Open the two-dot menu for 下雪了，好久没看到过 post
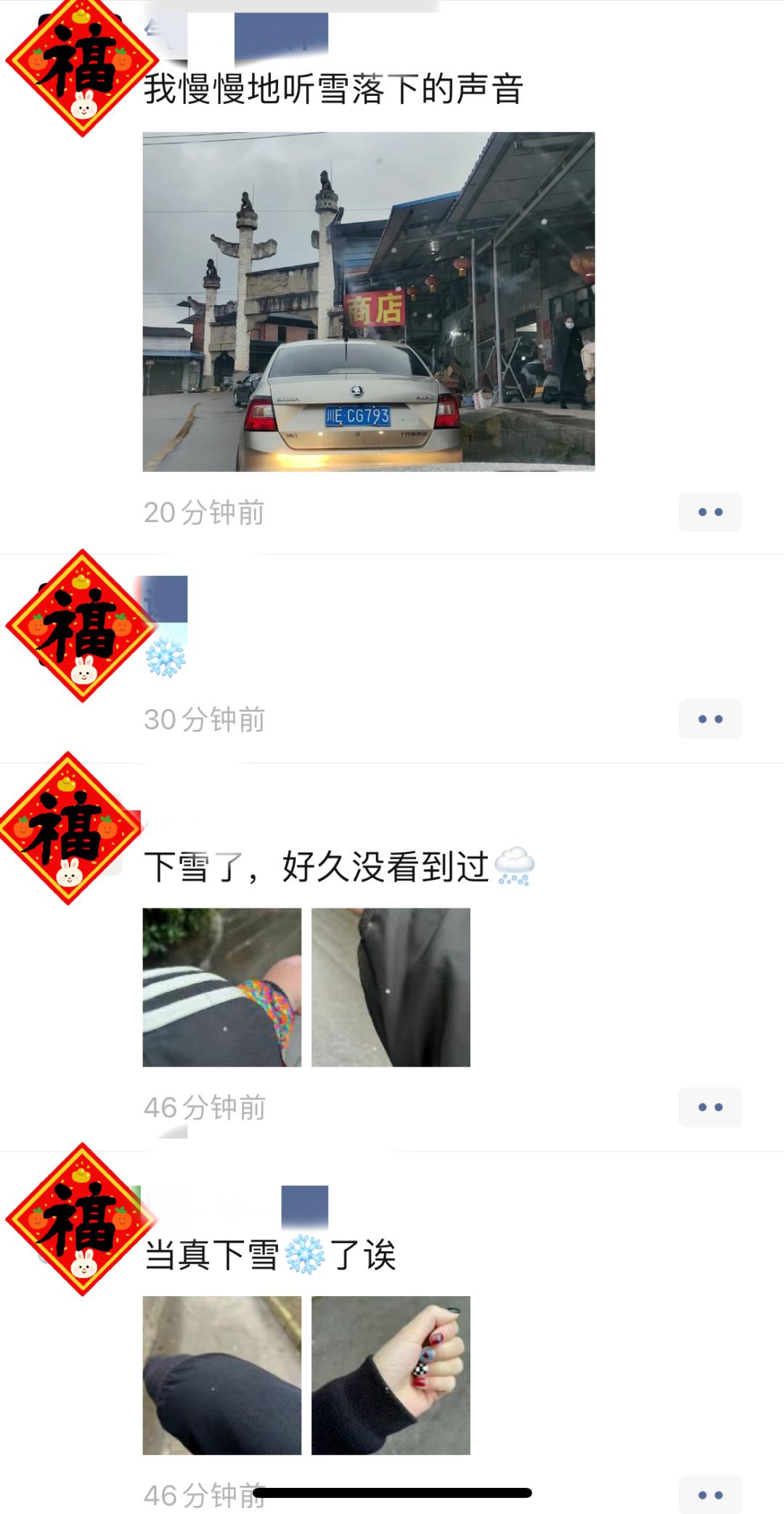 click(710, 1107)
